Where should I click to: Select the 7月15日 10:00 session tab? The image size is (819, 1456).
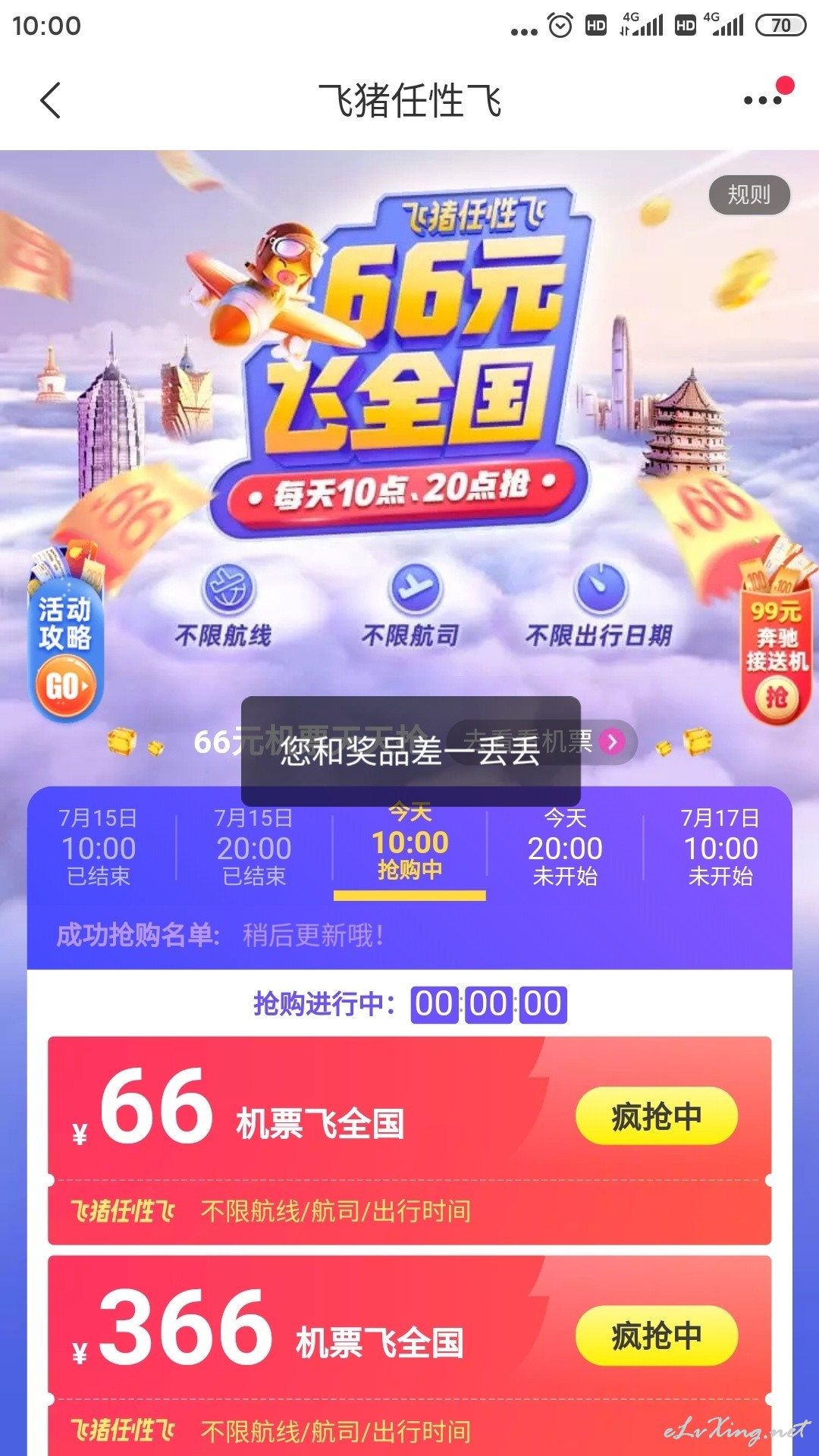pyautogui.click(x=99, y=846)
